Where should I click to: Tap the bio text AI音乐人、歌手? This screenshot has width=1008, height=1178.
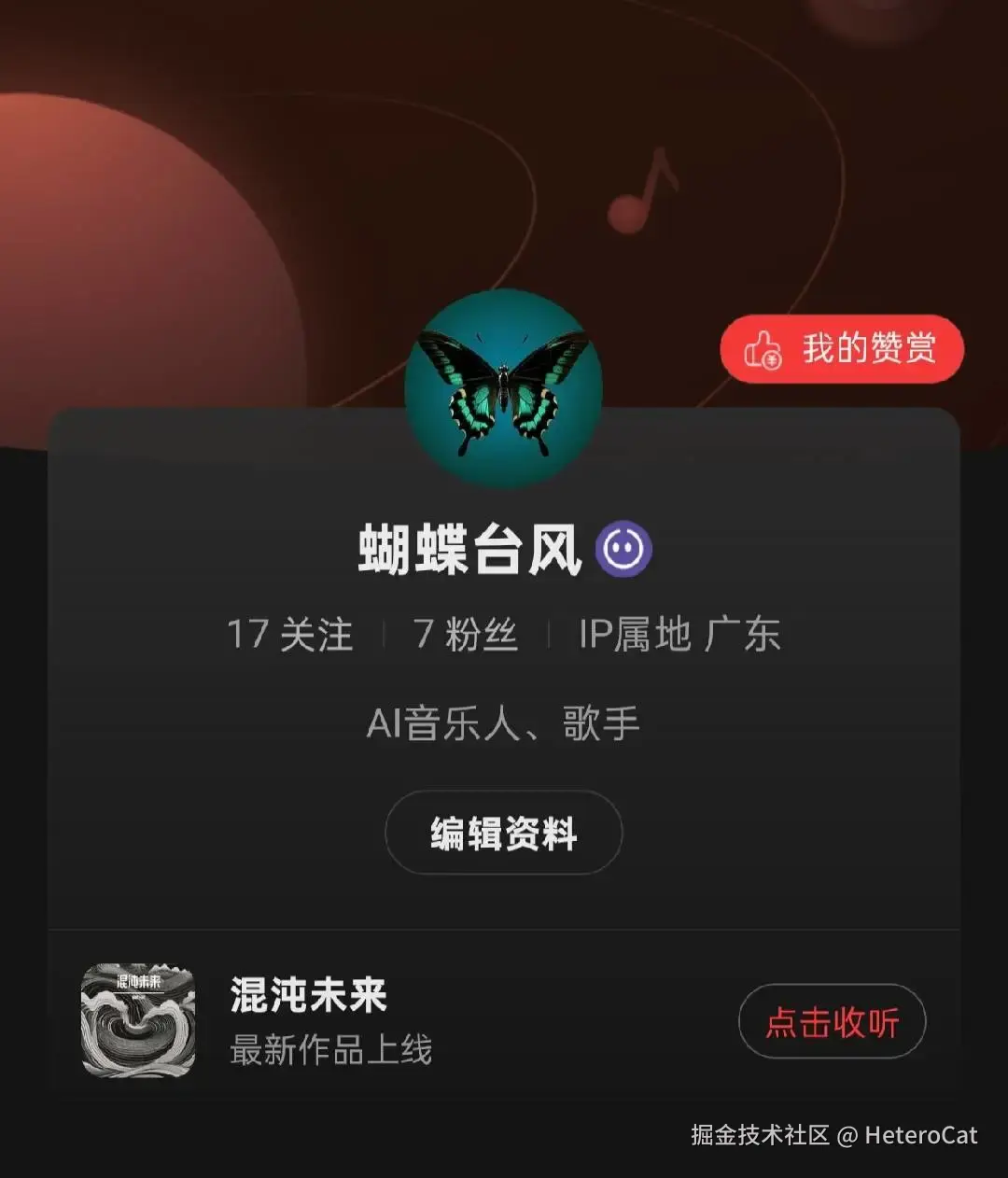point(504,723)
